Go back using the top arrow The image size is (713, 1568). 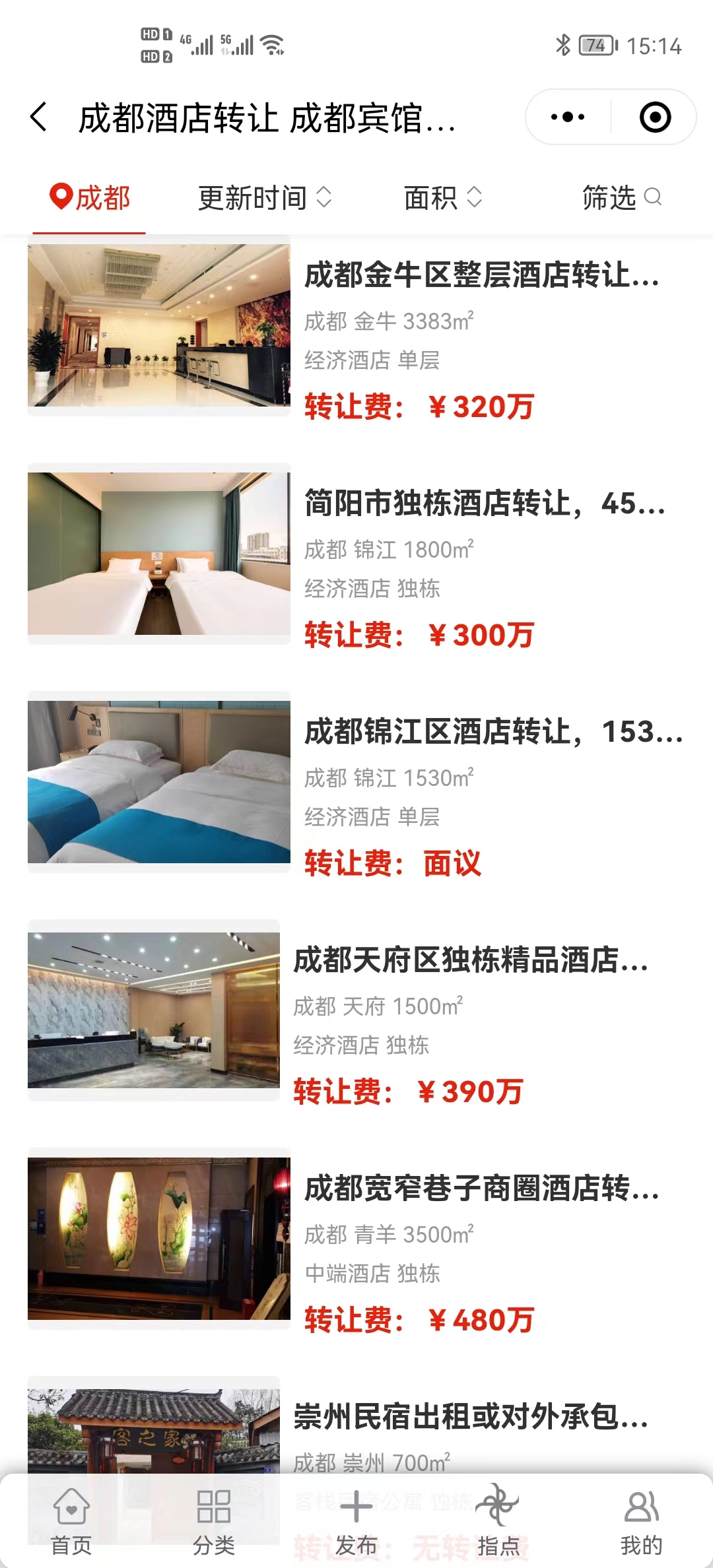click(40, 117)
